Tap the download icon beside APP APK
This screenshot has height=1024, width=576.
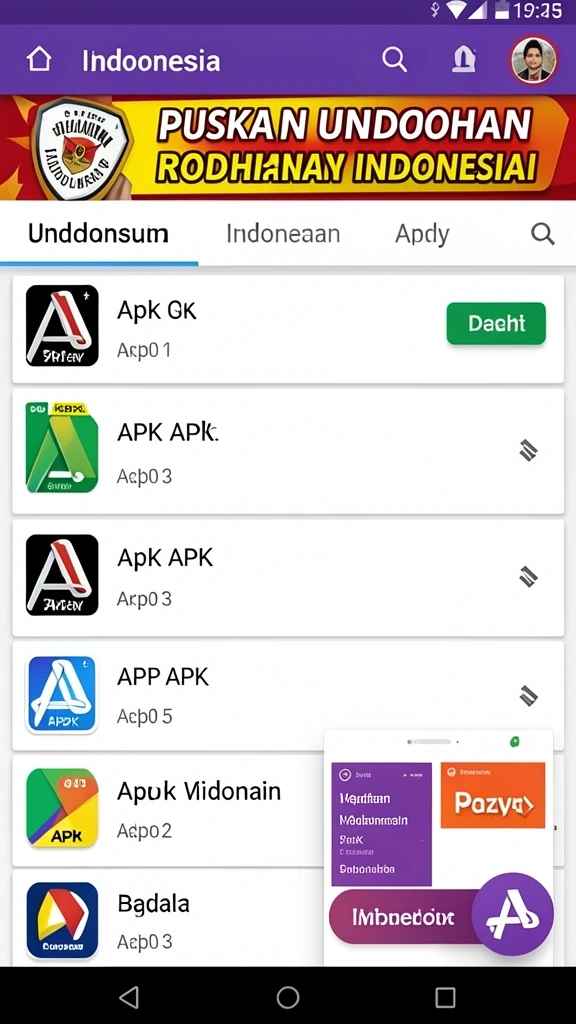click(x=528, y=696)
